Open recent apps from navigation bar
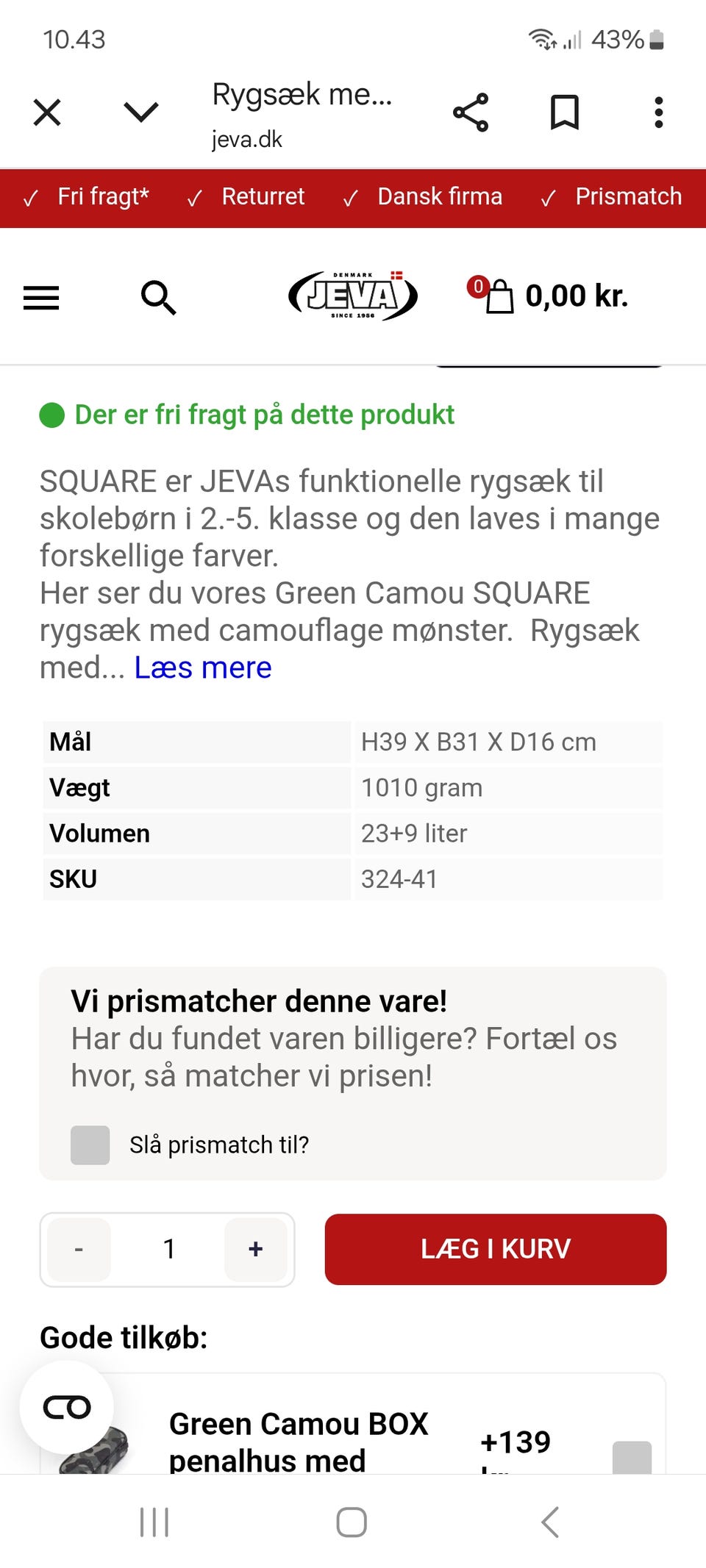This screenshot has width=706, height=1568. [x=154, y=1522]
